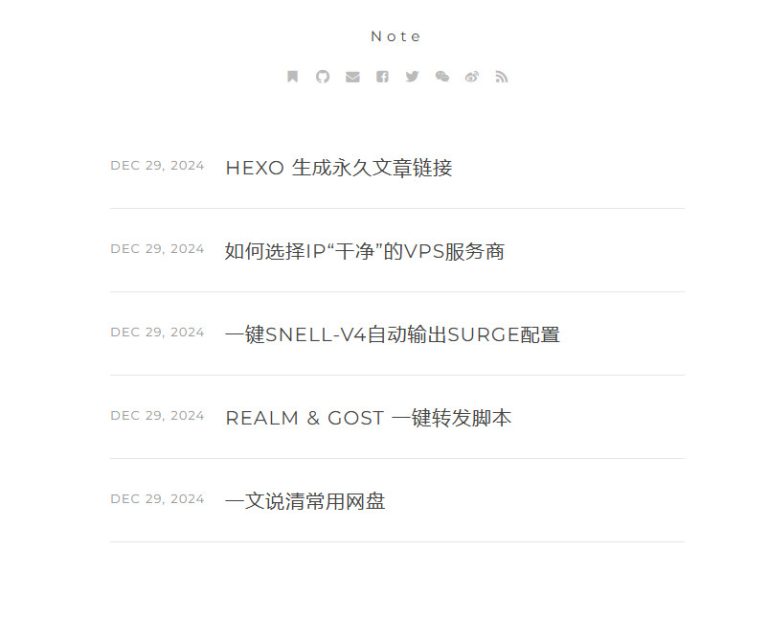Viewport: 768px width, 643px height.
Task: Tap the bookmark icon under Note
Action: pyautogui.click(x=293, y=77)
